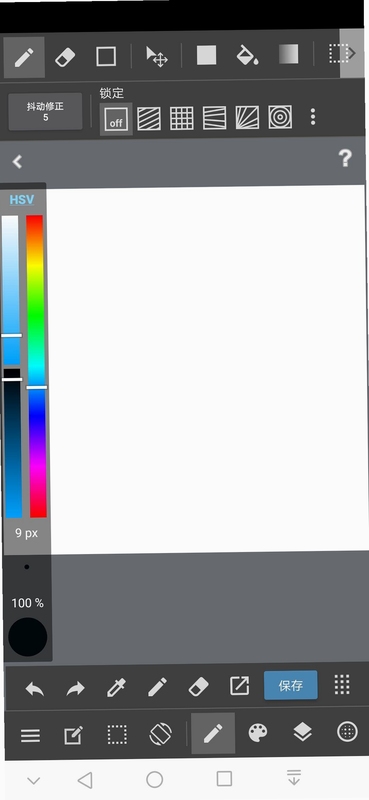
Task: Tap the current black color circle
Action: (28, 637)
